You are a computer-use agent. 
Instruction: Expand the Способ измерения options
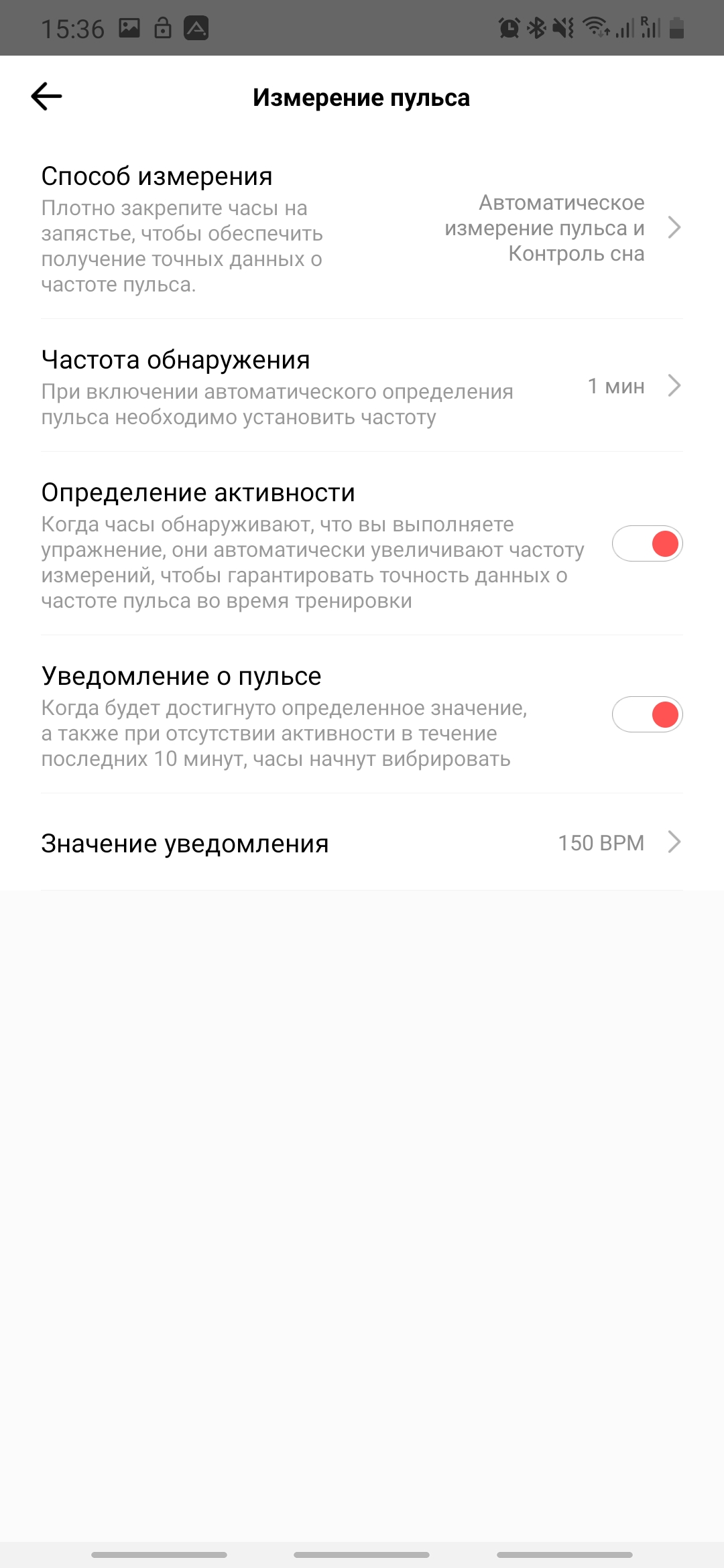pos(677,228)
